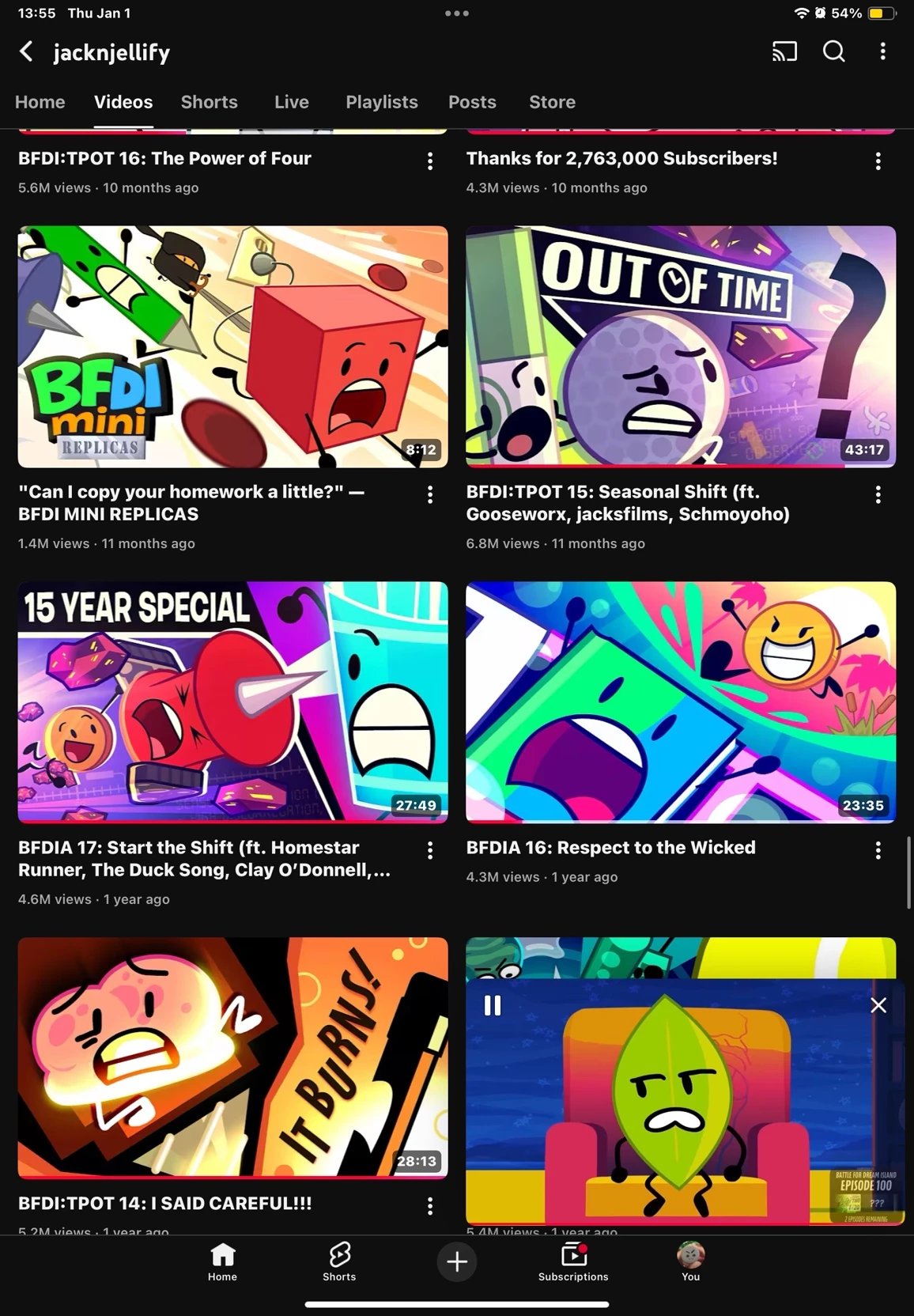Go back from jacknjellify channel
914x1316 pixels.
pyautogui.click(x=26, y=52)
